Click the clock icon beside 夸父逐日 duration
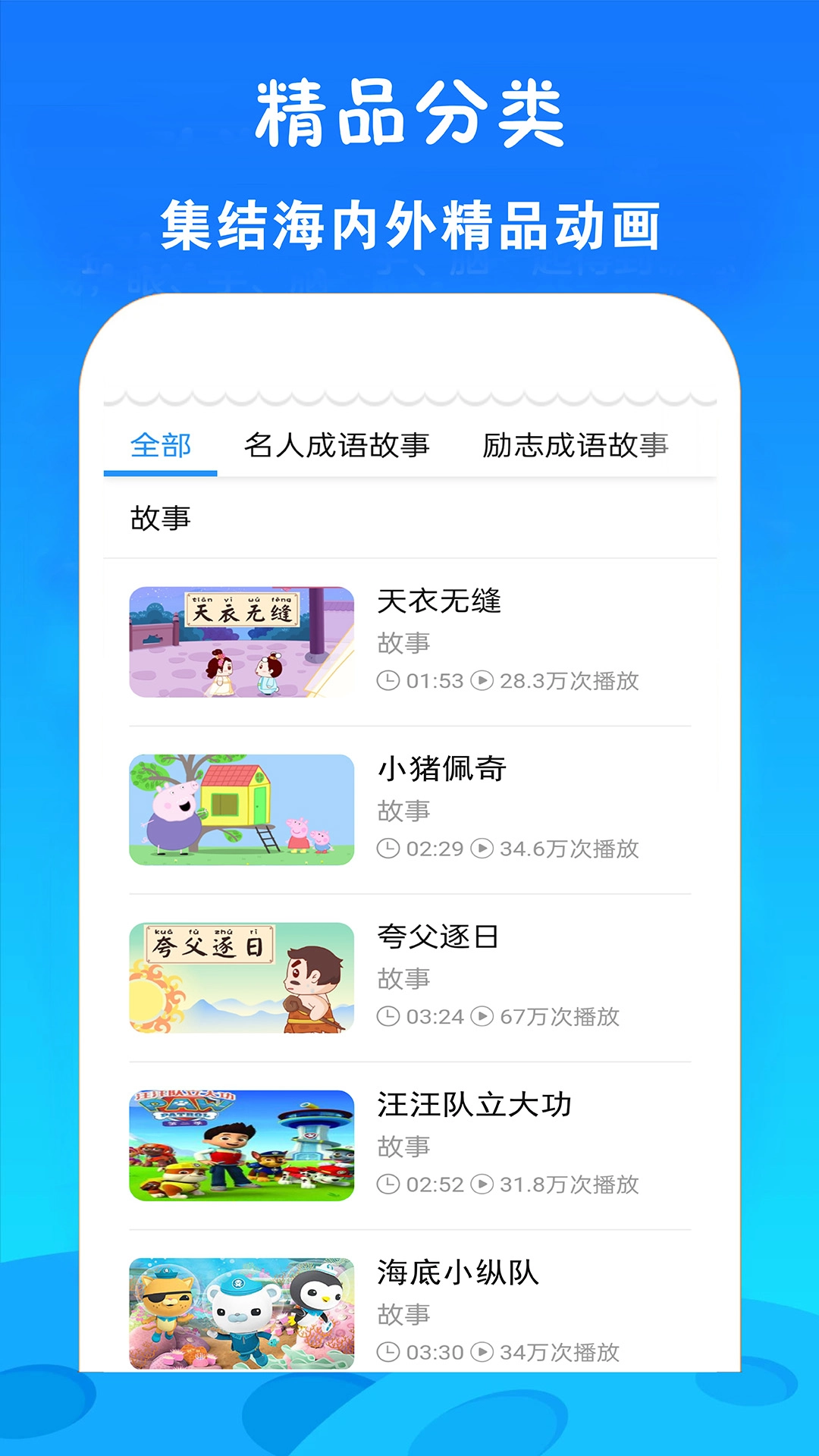 (x=389, y=1018)
